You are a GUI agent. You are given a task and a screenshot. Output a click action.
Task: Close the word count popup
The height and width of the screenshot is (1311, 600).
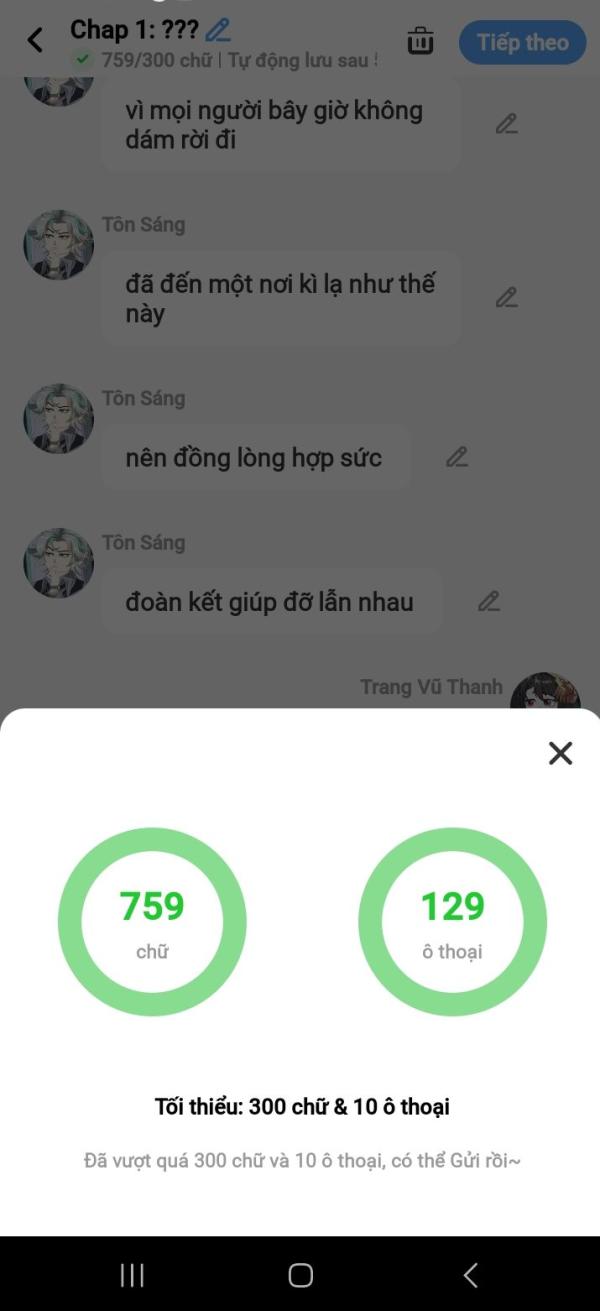pyautogui.click(x=561, y=753)
